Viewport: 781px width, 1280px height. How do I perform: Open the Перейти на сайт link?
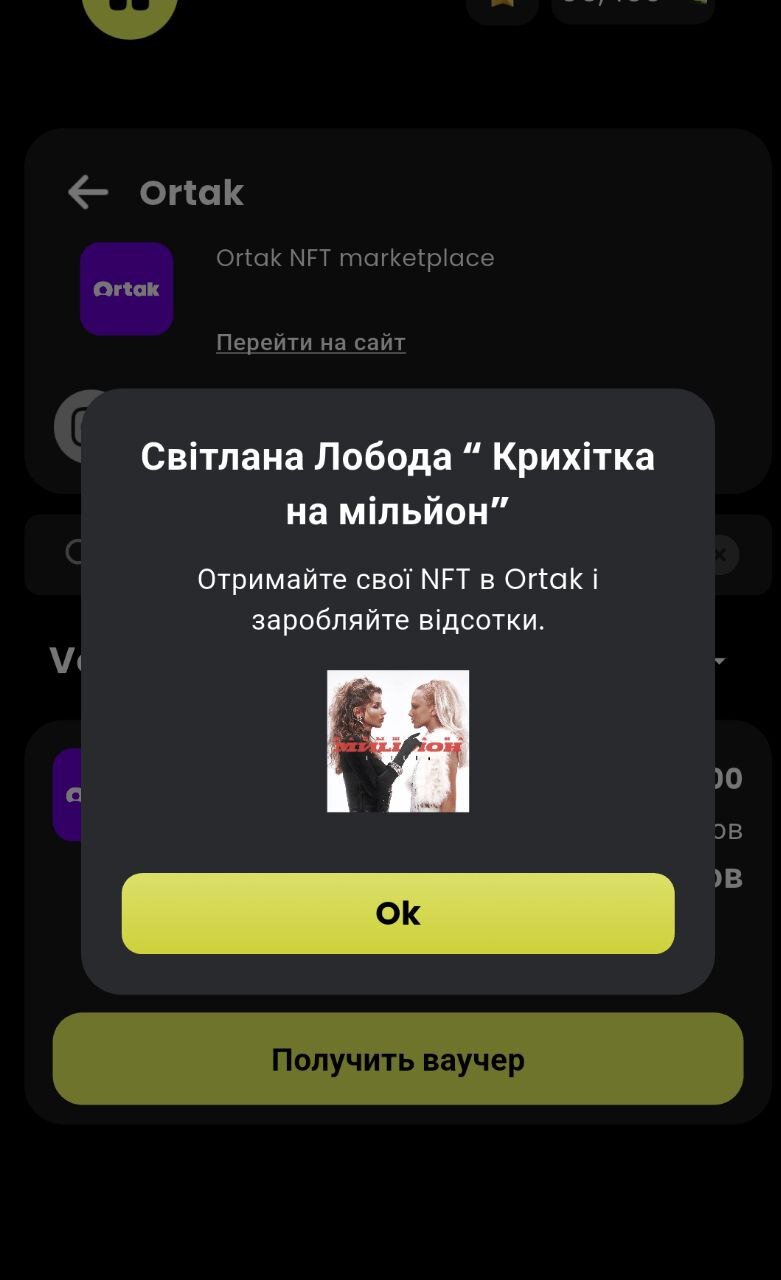[x=310, y=343]
